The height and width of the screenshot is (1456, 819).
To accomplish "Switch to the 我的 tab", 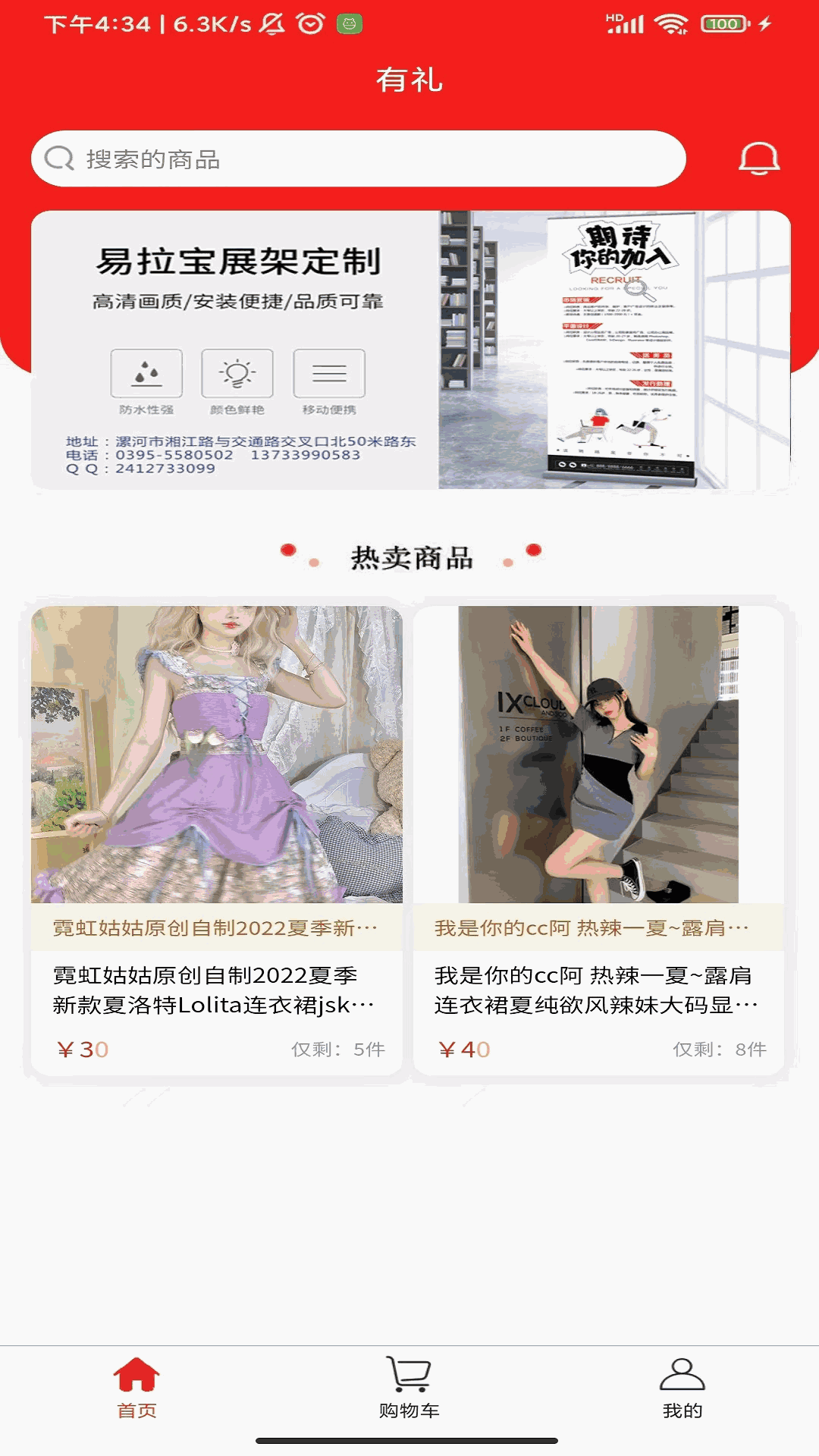I will click(682, 1389).
